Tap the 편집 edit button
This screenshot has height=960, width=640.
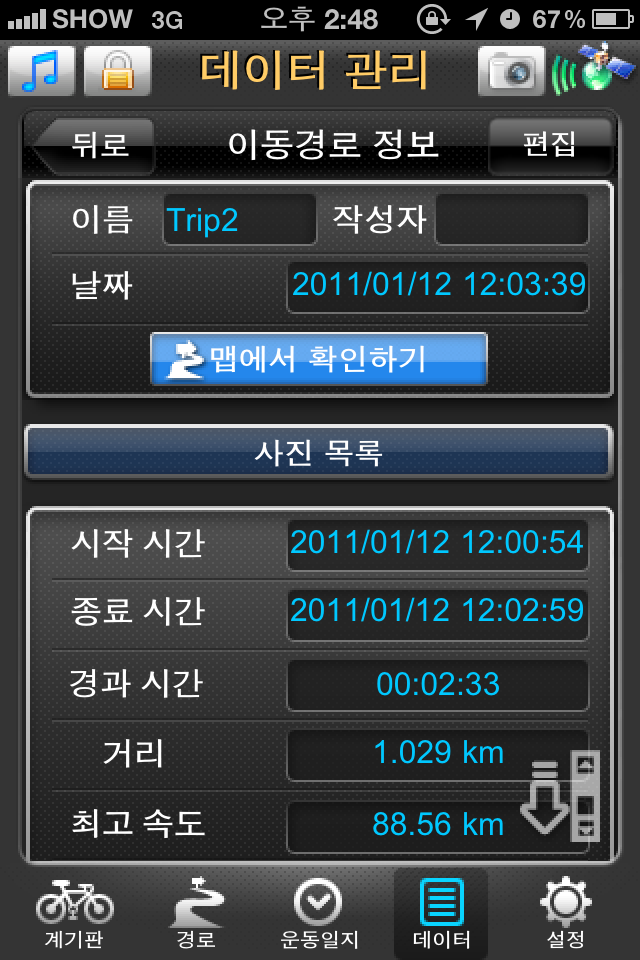click(x=549, y=145)
